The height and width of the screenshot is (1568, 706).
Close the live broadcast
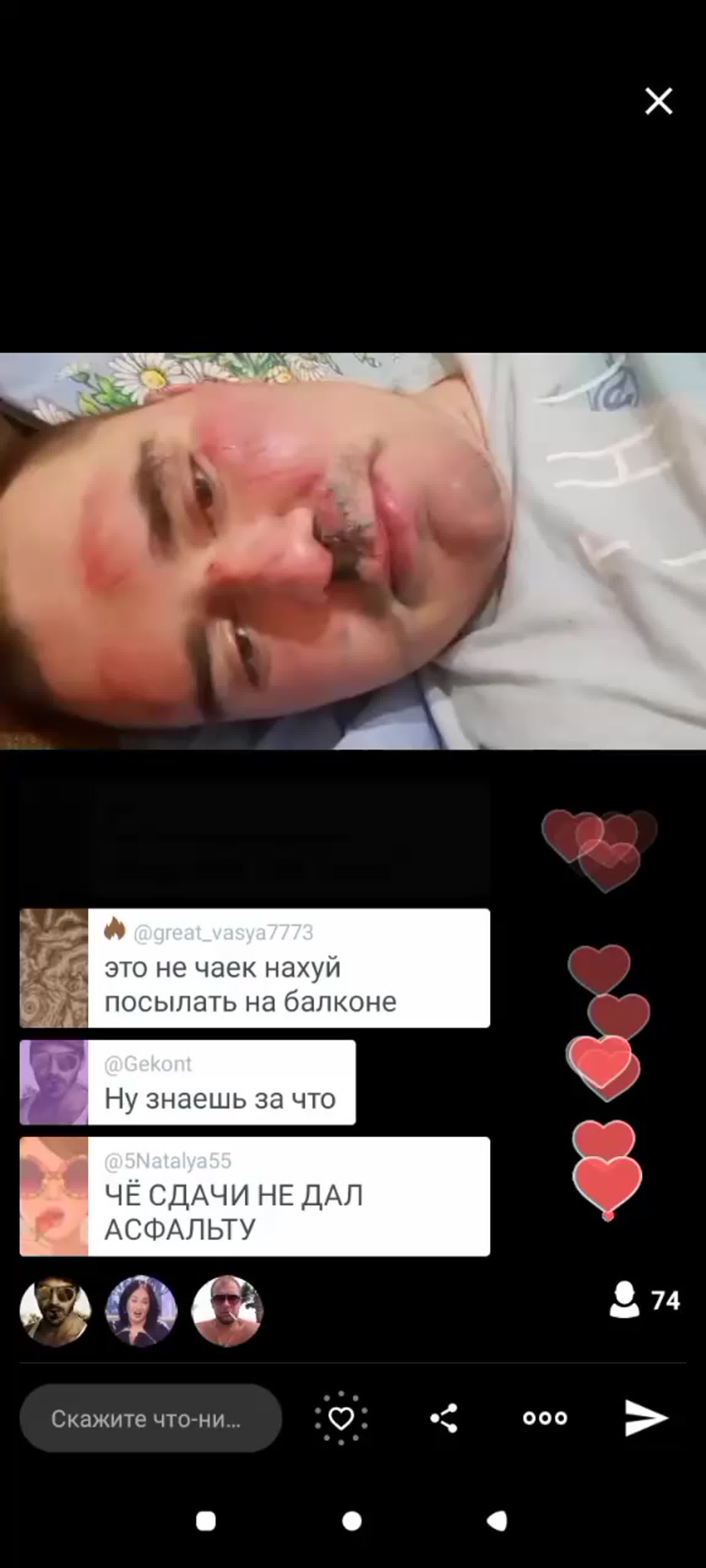pyautogui.click(x=658, y=101)
